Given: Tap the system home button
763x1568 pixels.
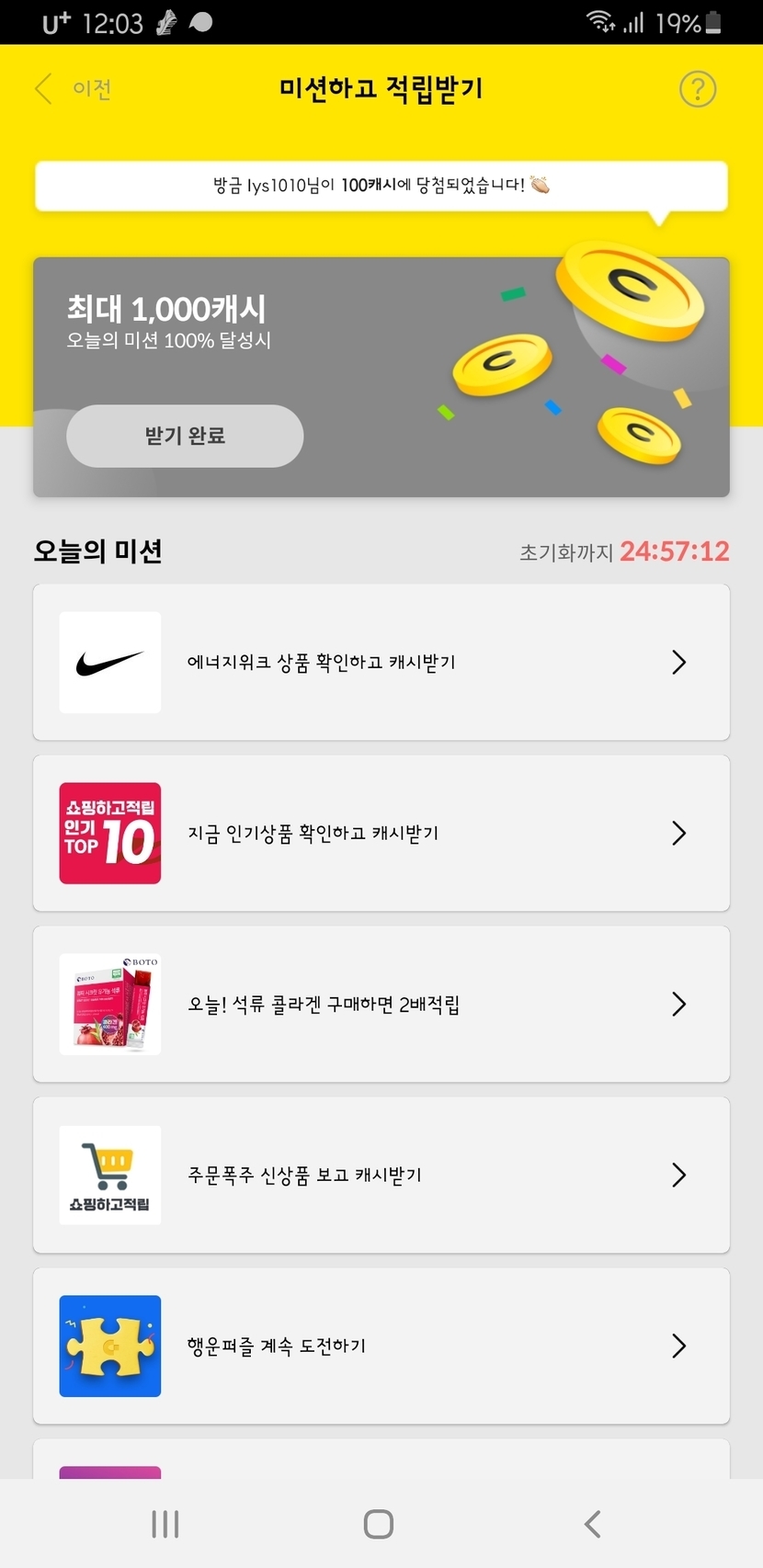Looking at the screenshot, I should tap(379, 1524).
